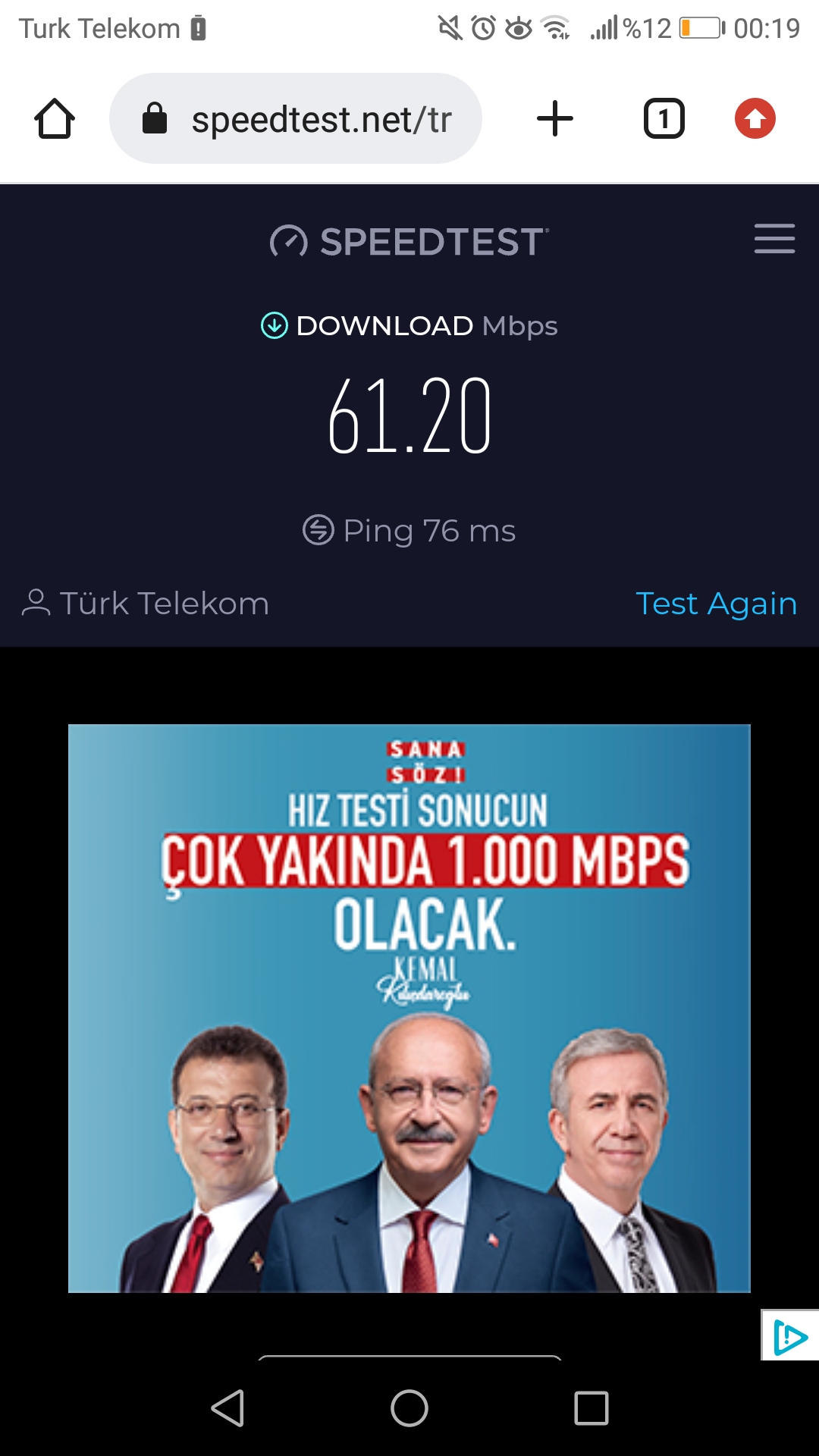Tap the speedtest.net address bar
The image size is (819, 1456).
click(x=296, y=119)
